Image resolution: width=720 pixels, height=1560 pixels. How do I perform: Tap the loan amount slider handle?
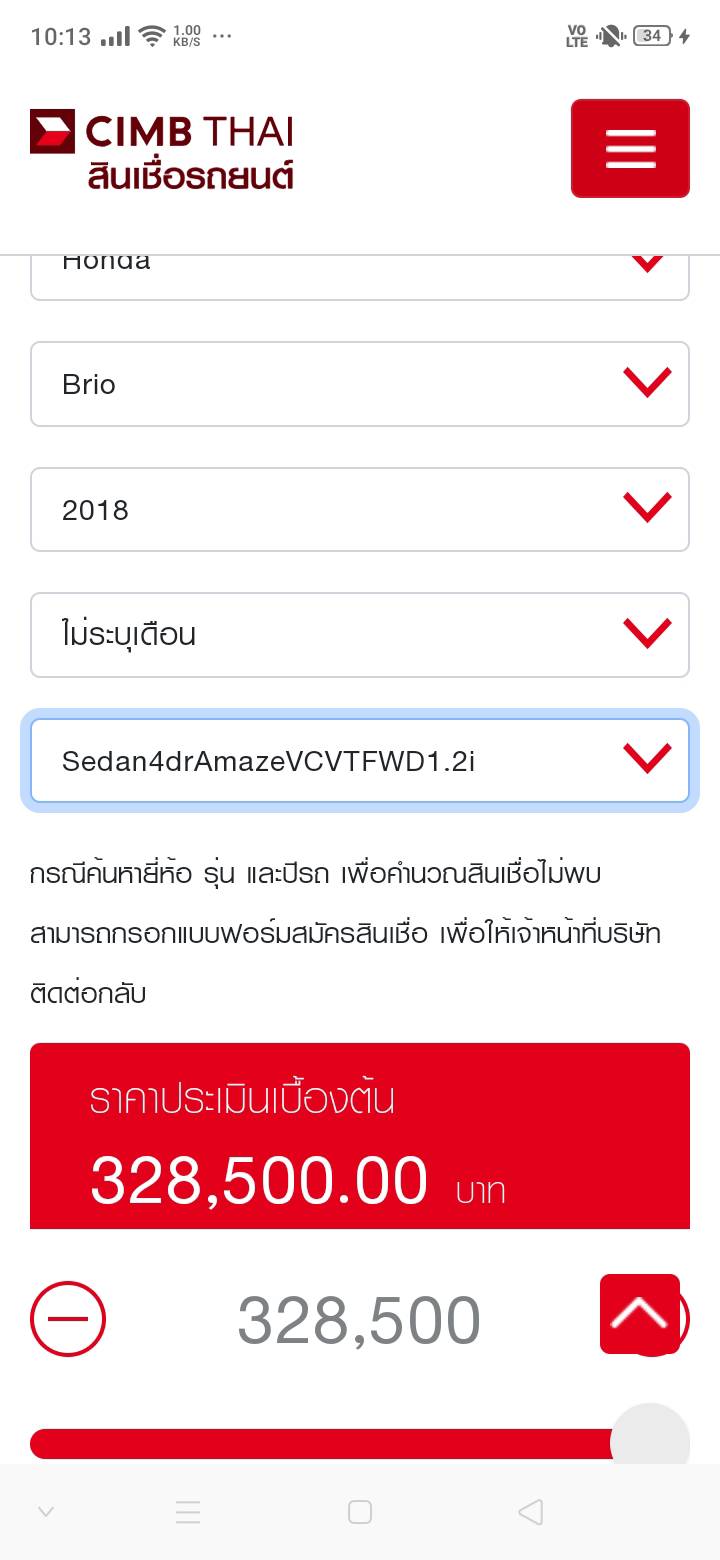pyautogui.click(x=650, y=1442)
